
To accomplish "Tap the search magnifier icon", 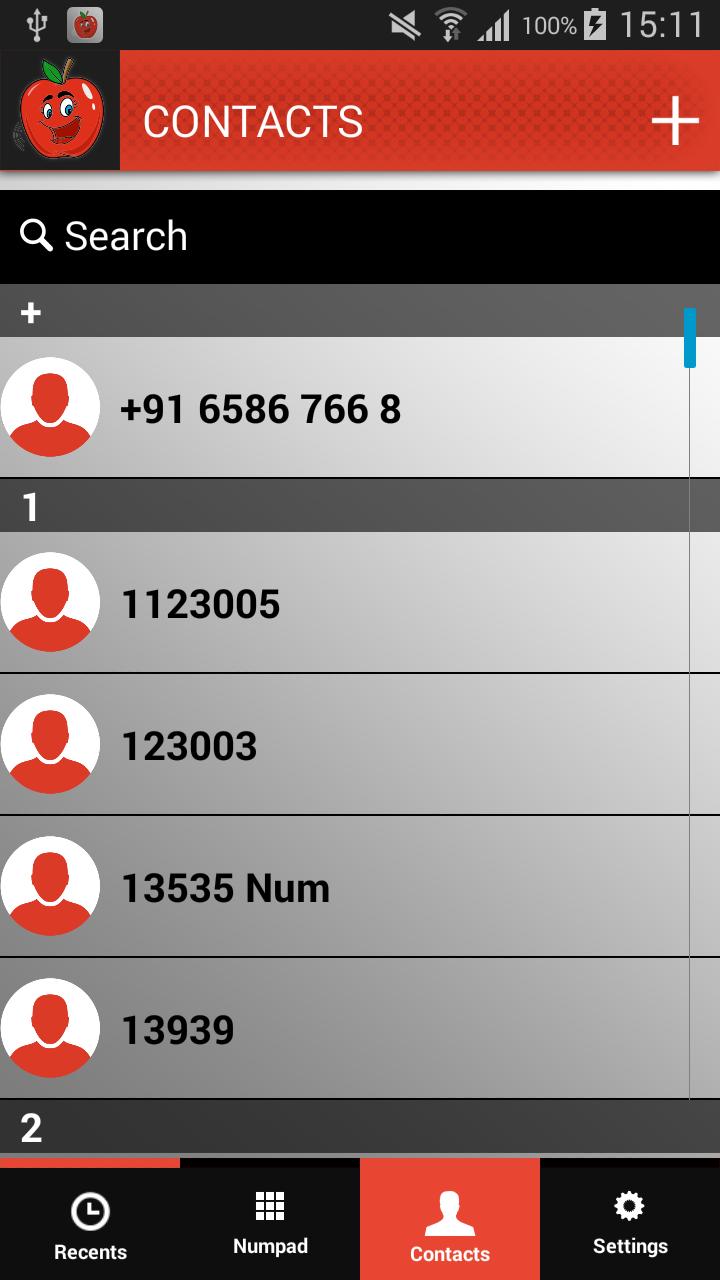I will click(36, 236).
